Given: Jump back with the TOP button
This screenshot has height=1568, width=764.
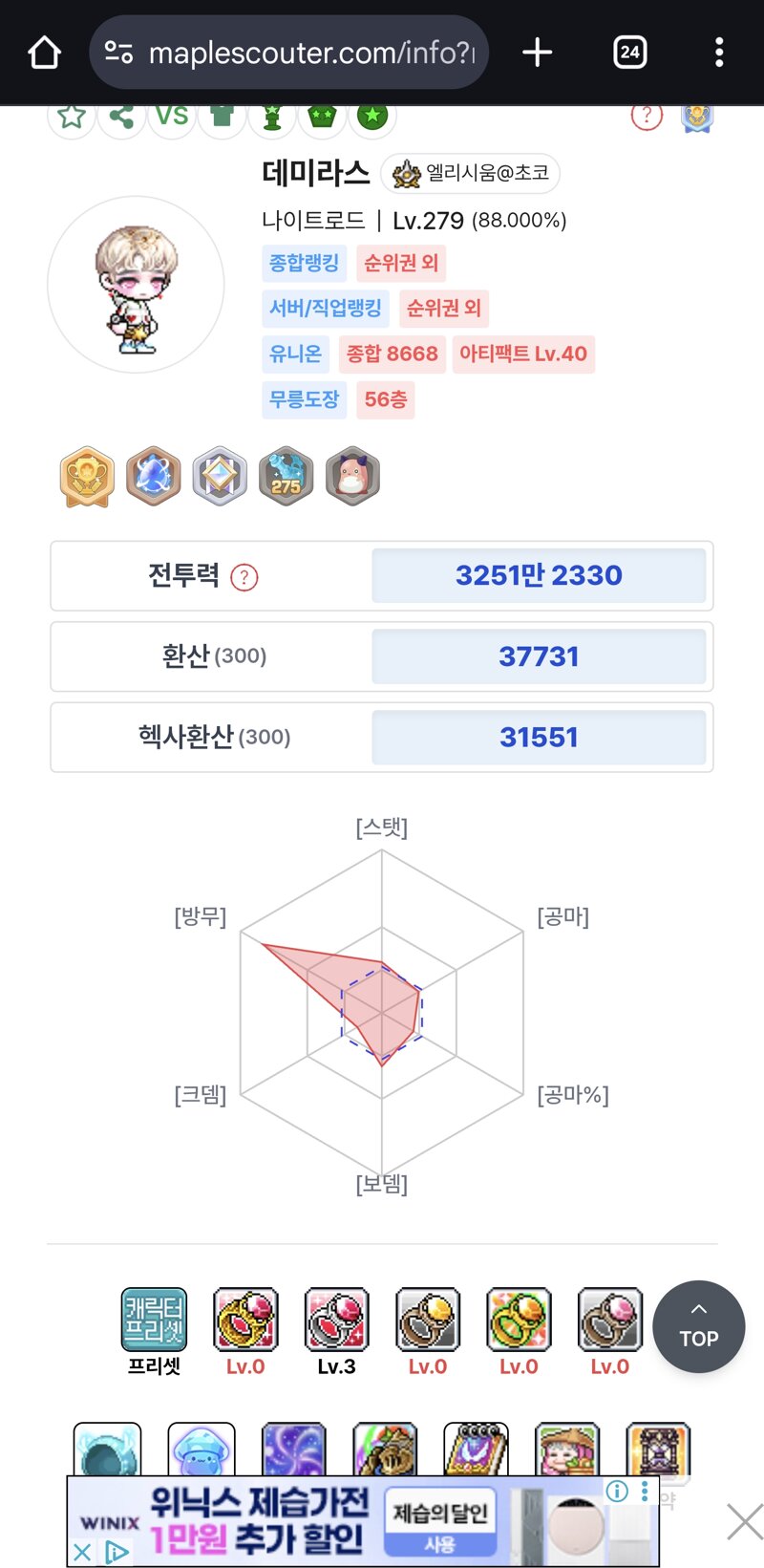Looking at the screenshot, I should (699, 1326).
